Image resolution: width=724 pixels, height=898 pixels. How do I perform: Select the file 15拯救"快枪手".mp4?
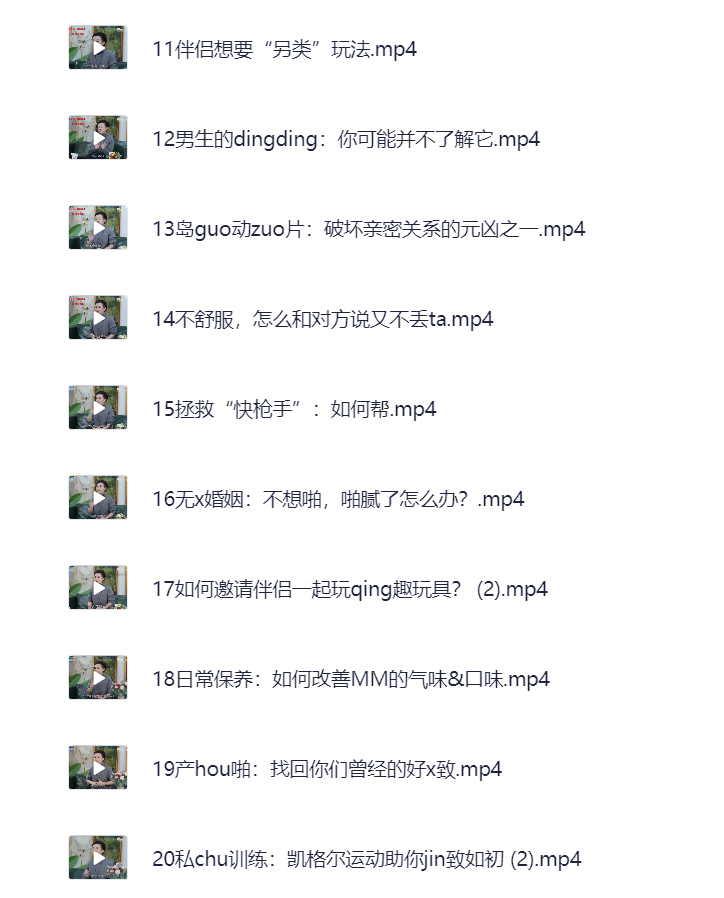click(x=294, y=409)
